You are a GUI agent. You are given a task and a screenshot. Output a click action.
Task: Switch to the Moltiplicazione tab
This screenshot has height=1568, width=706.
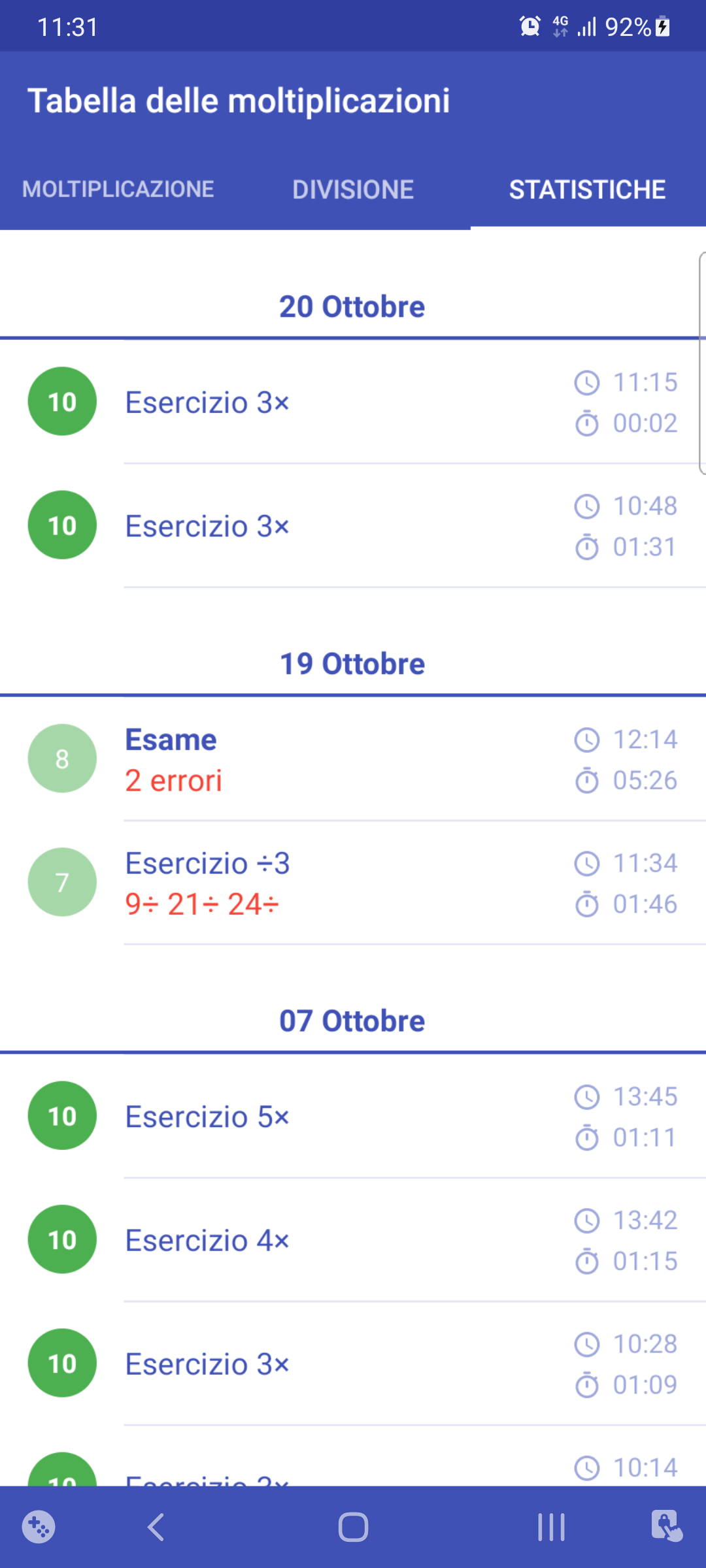tap(118, 189)
